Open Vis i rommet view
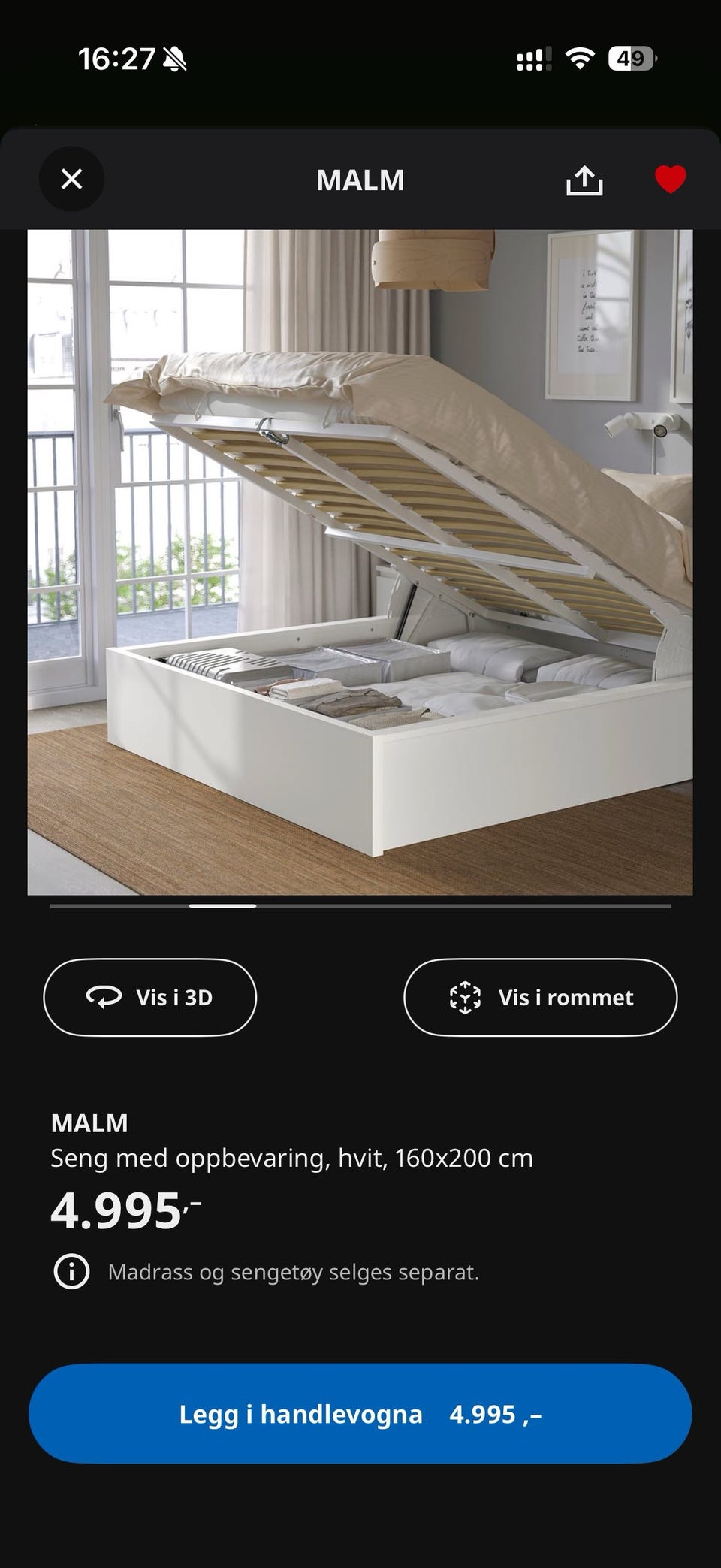The height and width of the screenshot is (1568, 721). [540, 997]
